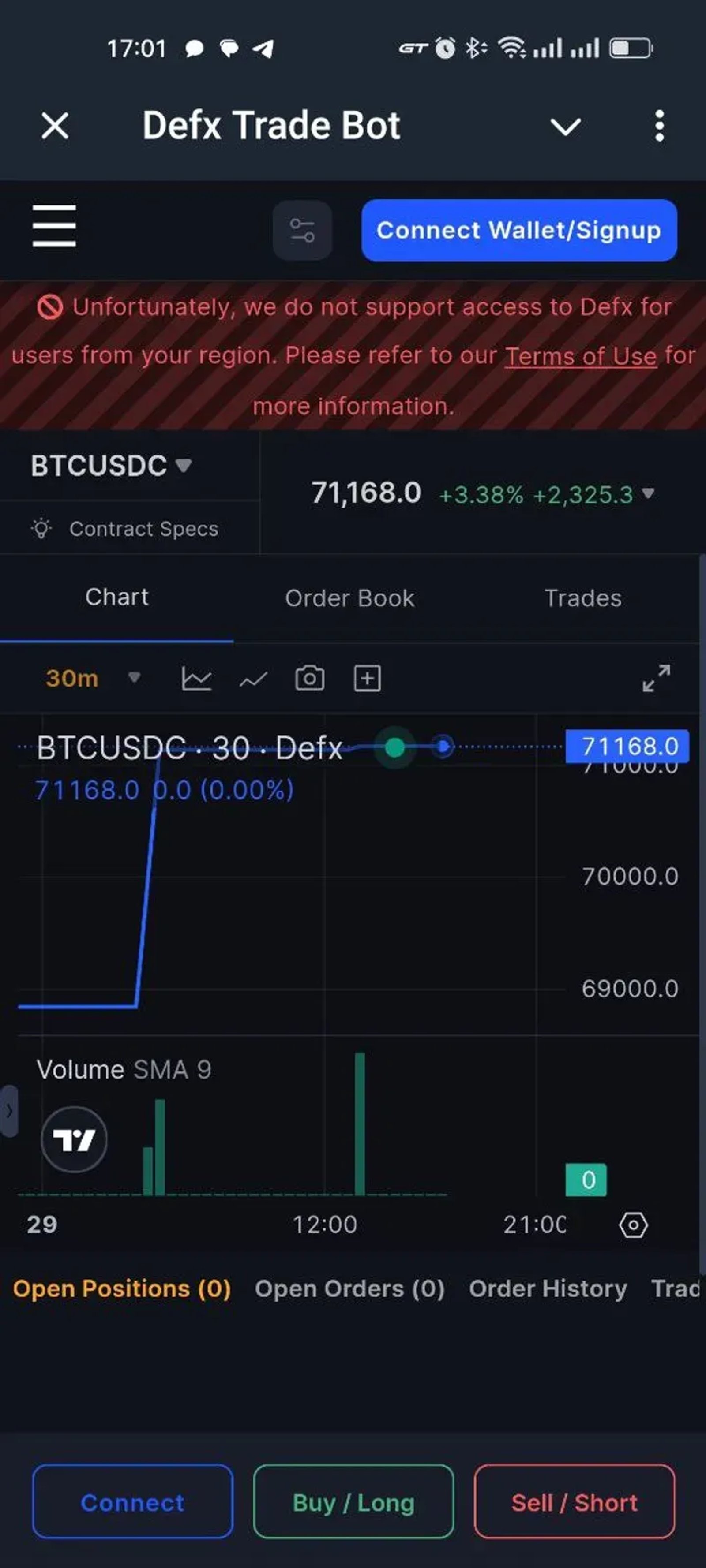The image size is (706, 1568).
Task: Switch to the Order Book tab
Action: point(349,598)
